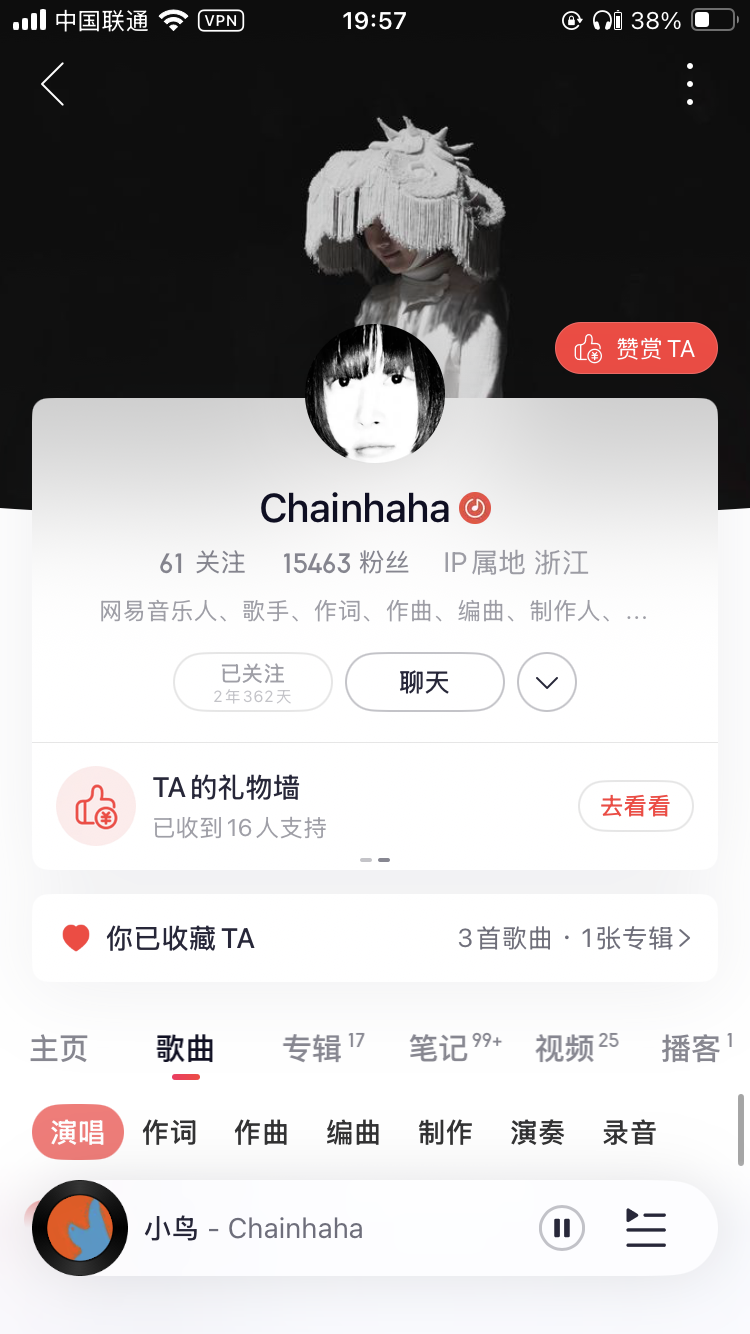Screen dimensions: 750x1334
Task: Expand the round chevron-down button
Action: pyautogui.click(x=546, y=682)
